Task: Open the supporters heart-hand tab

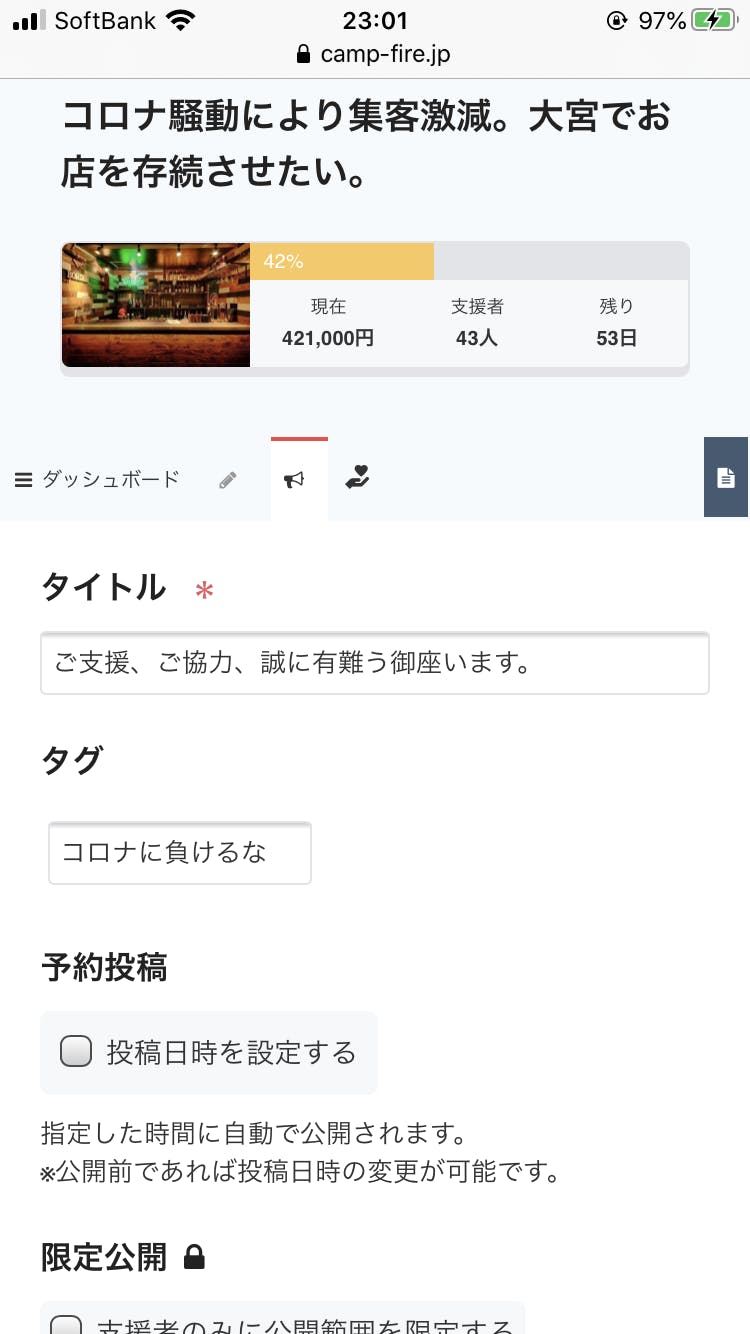Action: pyautogui.click(x=357, y=478)
